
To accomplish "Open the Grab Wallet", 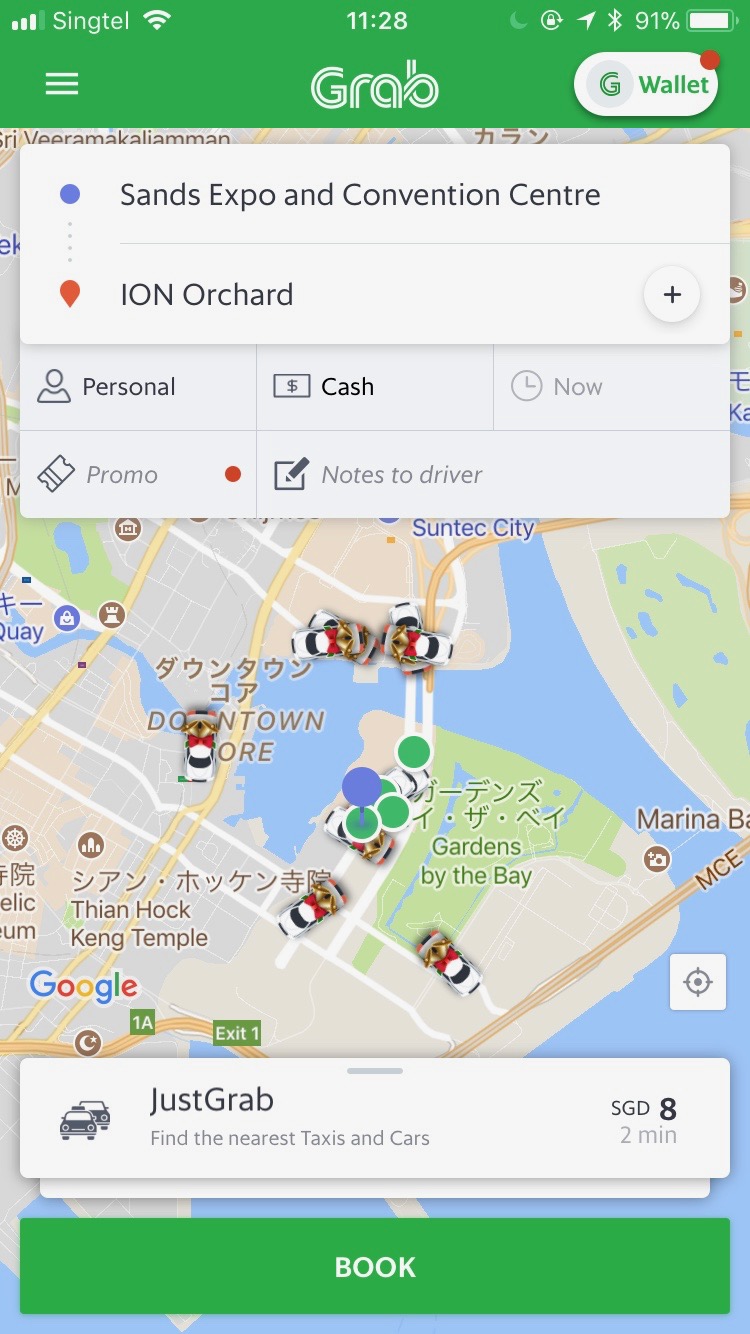I will (x=646, y=85).
